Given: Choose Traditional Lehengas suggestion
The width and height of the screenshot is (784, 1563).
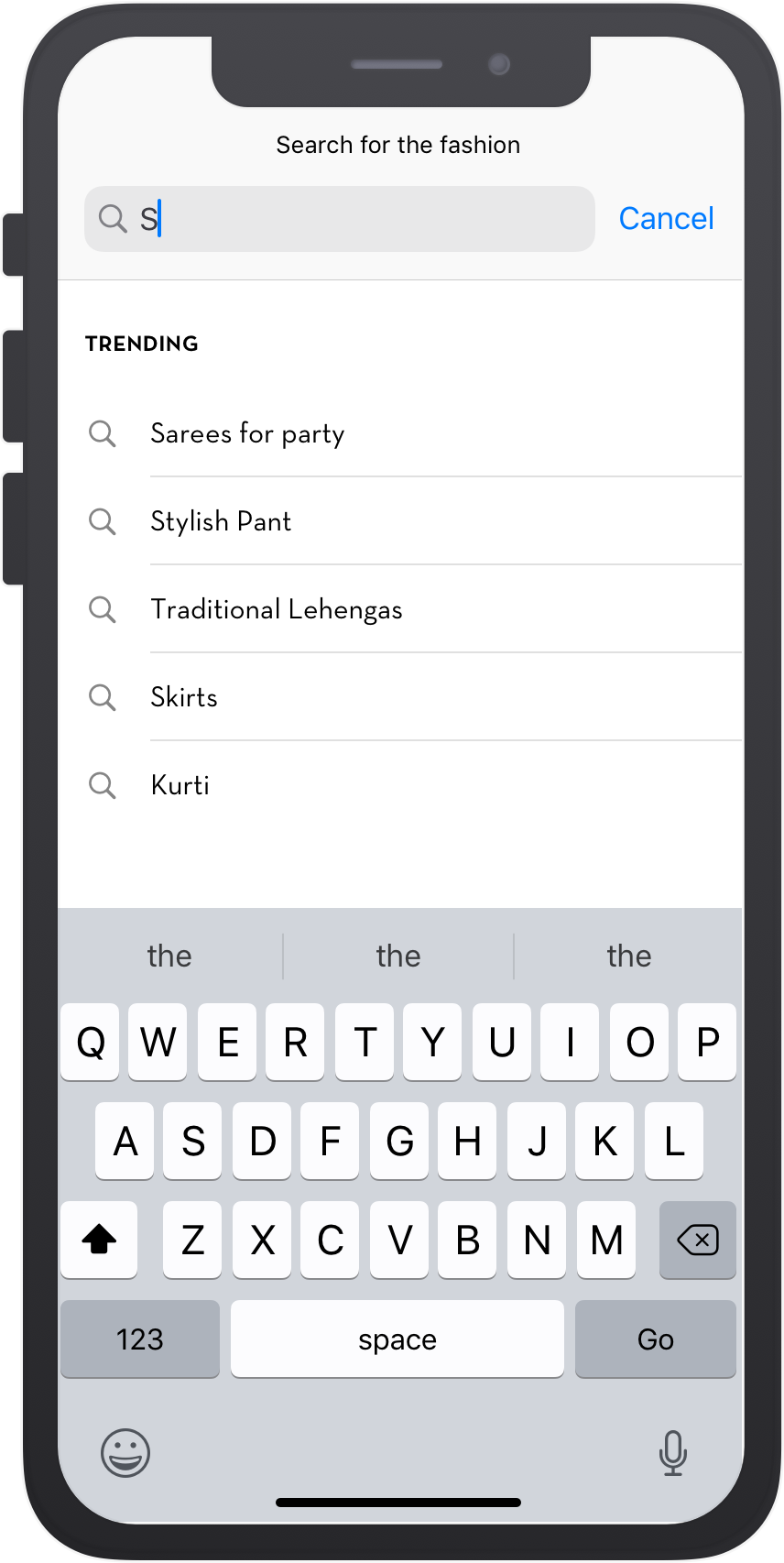Looking at the screenshot, I should click(x=276, y=609).
